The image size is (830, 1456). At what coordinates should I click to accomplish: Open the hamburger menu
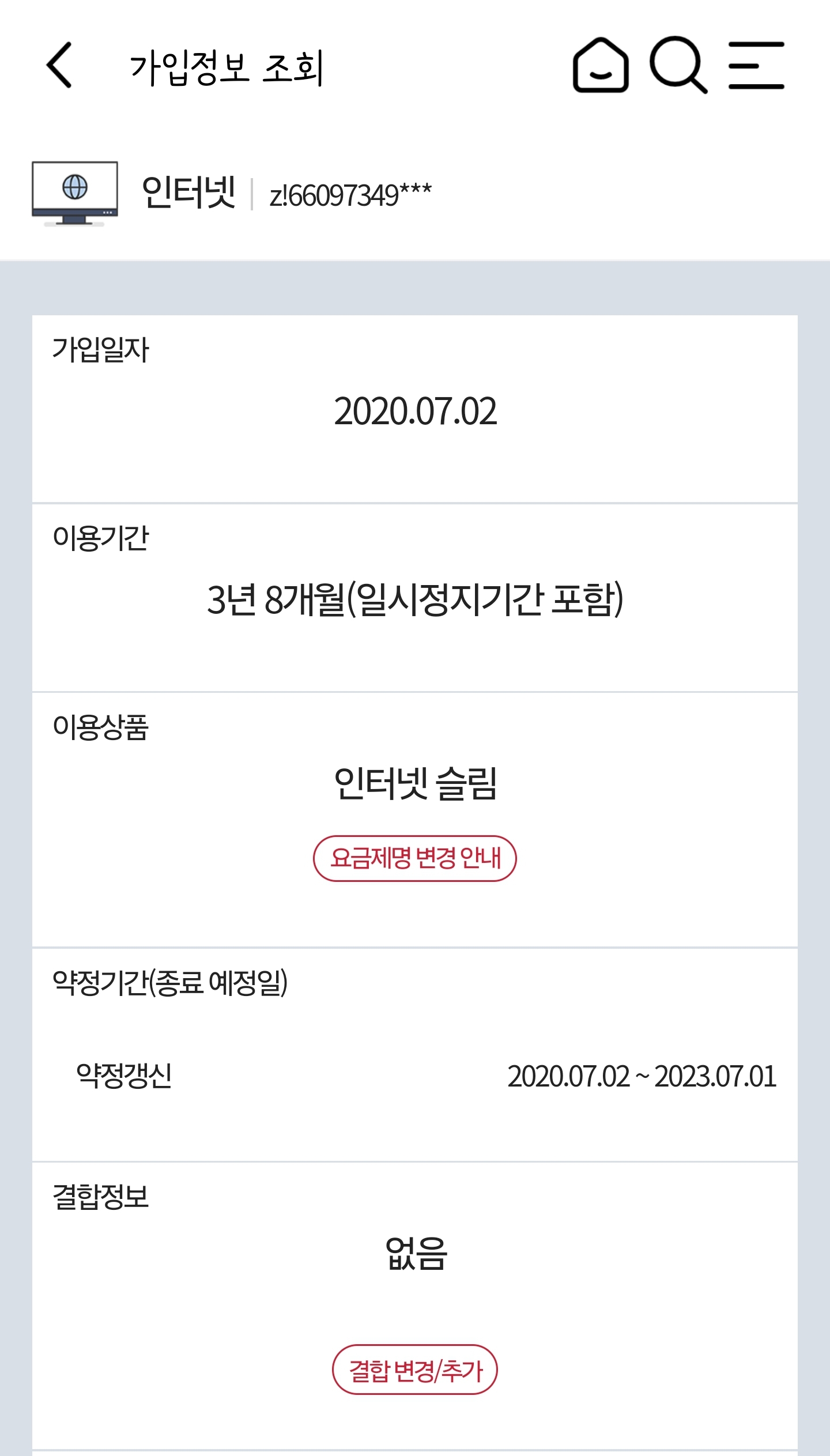click(756, 65)
